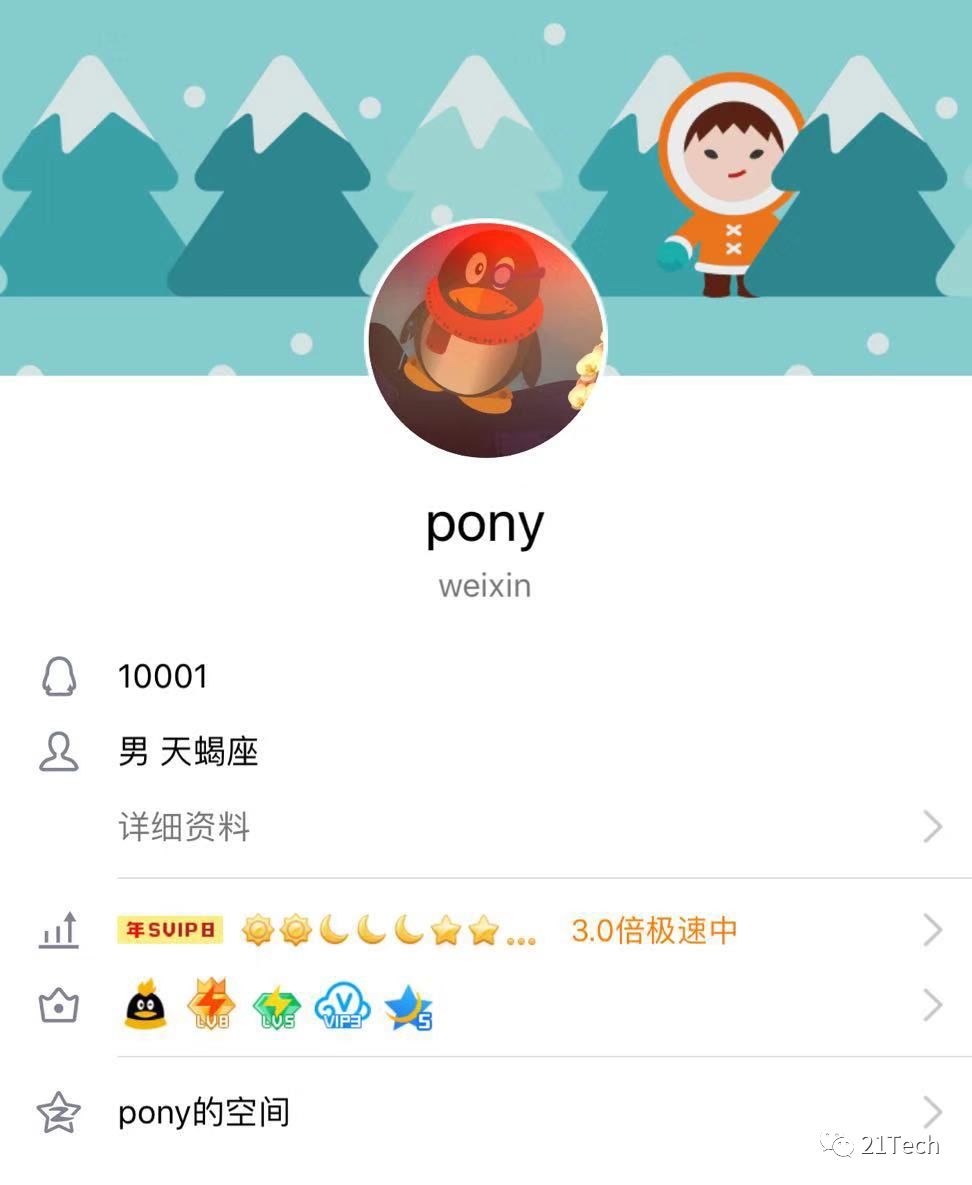The height and width of the screenshot is (1185, 972).
Task: Open the 3.0倍极速中 acceleration status
Action: click(x=654, y=930)
